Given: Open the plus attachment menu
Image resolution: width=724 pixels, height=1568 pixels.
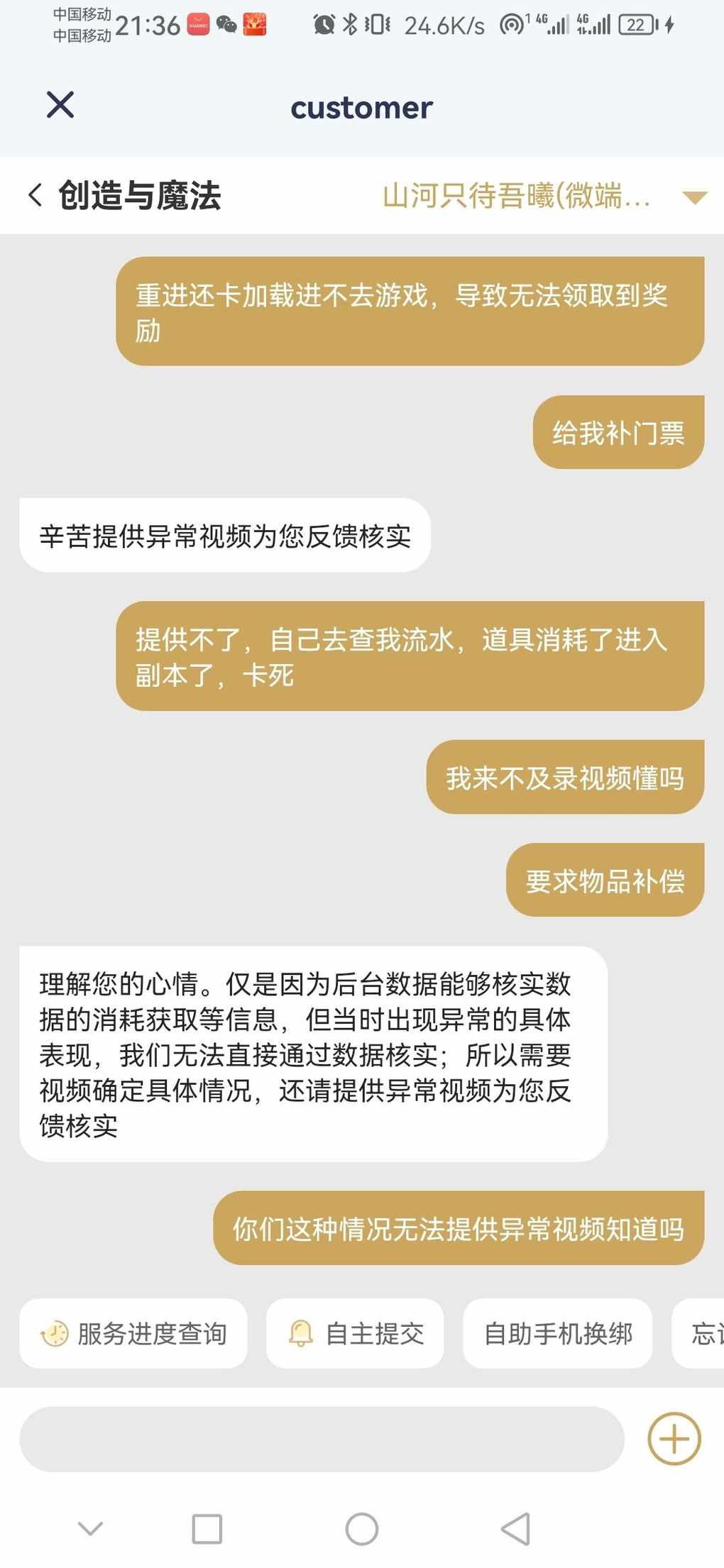Looking at the screenshot, I should click(x=674, y=1439).
